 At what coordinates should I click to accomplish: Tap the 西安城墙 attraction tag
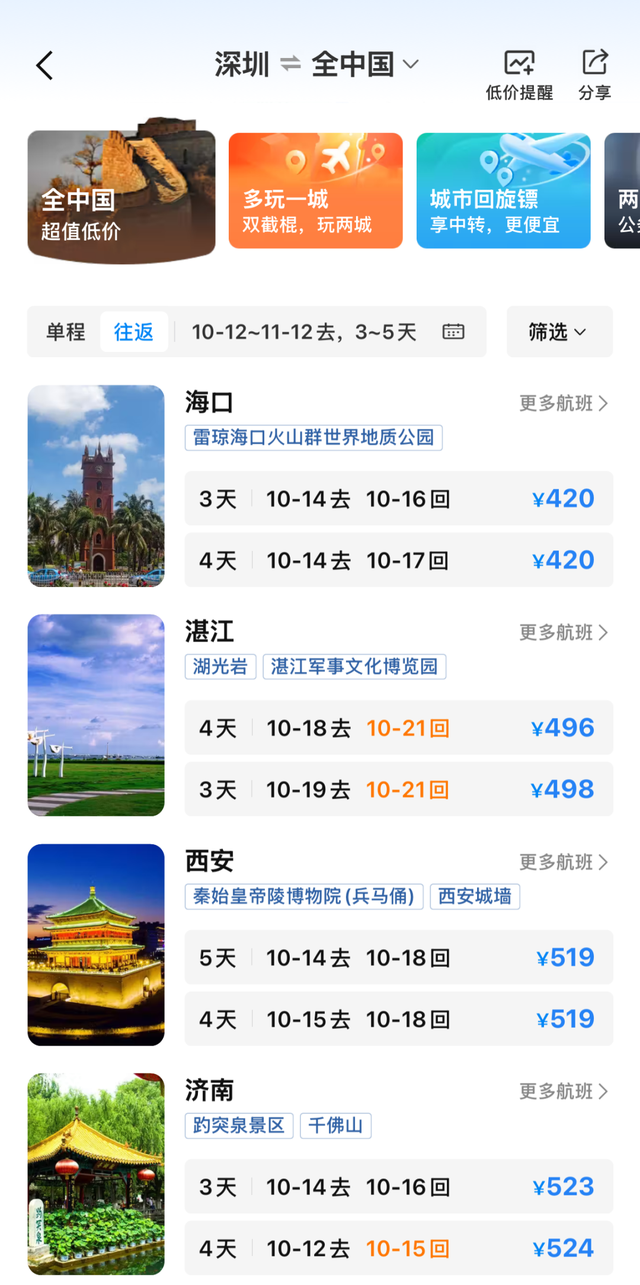pyautogui.click(x=475, y=896)
